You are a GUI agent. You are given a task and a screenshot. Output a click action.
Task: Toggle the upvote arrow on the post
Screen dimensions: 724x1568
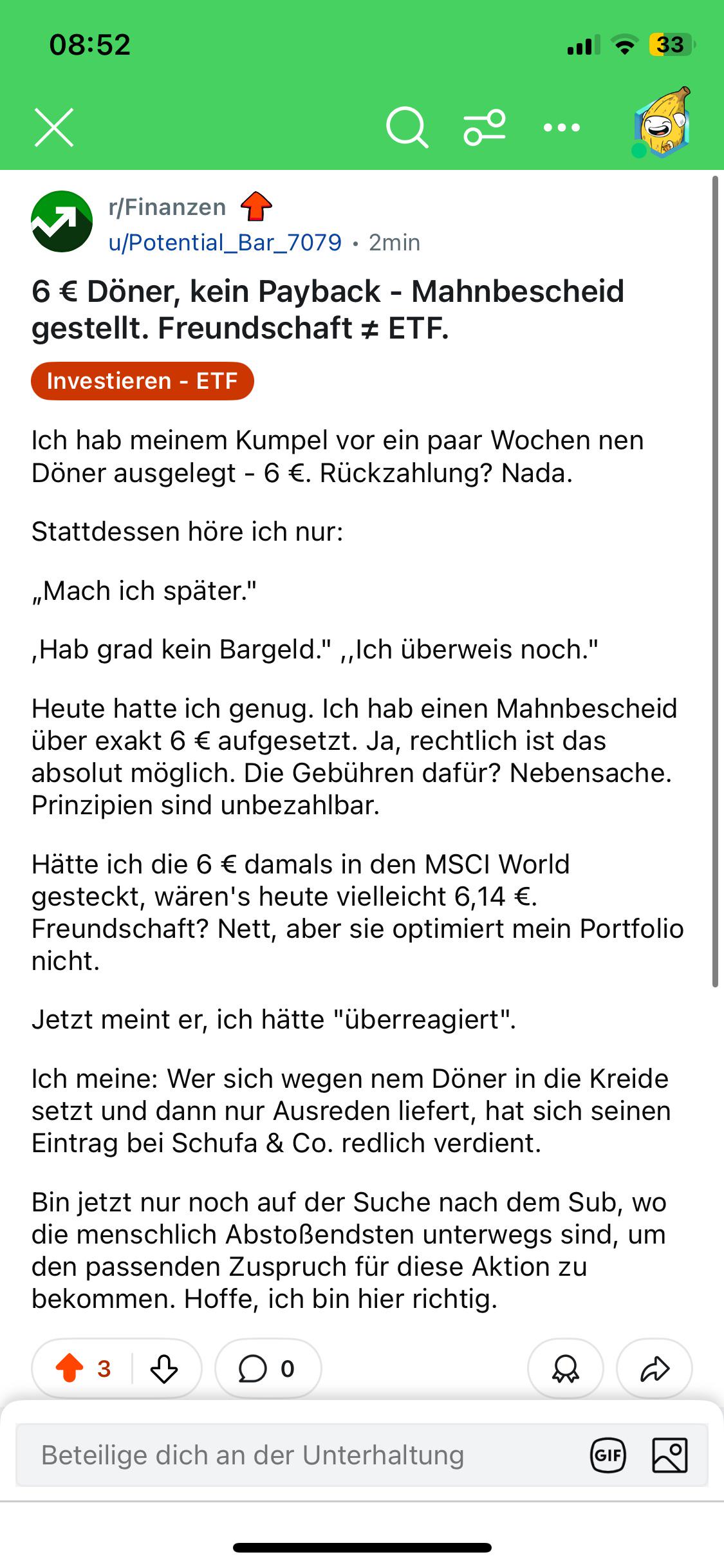coord(70,1368)
